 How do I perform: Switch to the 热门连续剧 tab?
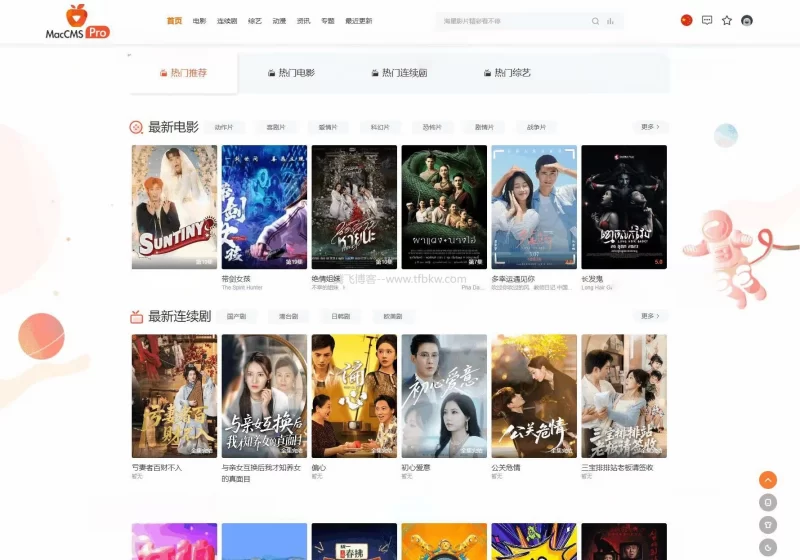[x=398, y=73]
